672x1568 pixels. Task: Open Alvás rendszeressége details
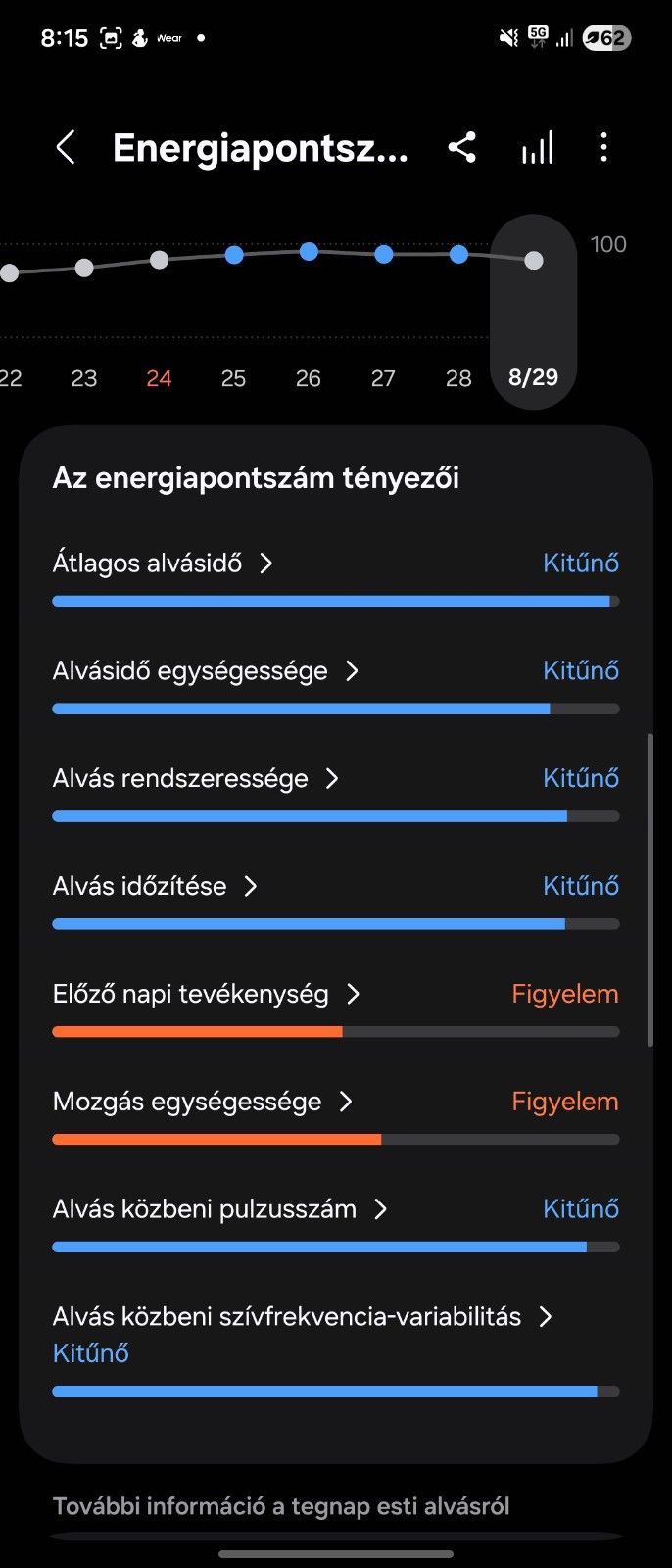(196, 779)
